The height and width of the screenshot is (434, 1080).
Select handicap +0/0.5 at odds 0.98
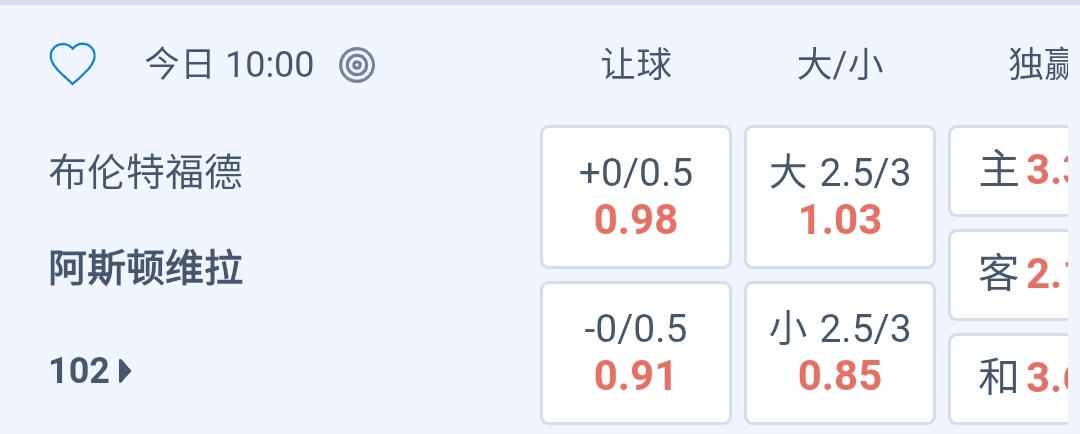tap(636, 197)
